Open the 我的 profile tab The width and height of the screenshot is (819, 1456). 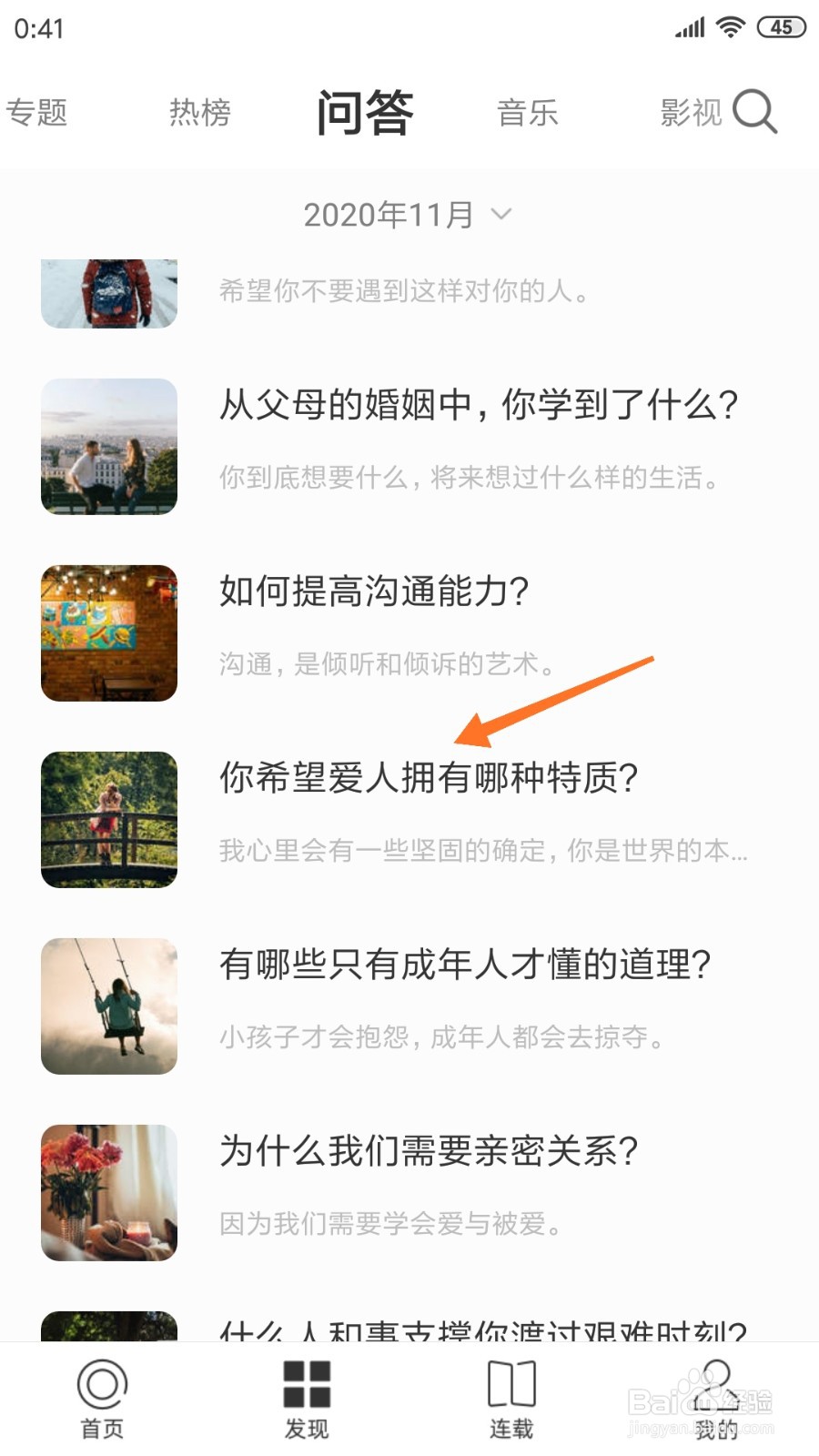pyautogui.click(x=716, y=1399)
